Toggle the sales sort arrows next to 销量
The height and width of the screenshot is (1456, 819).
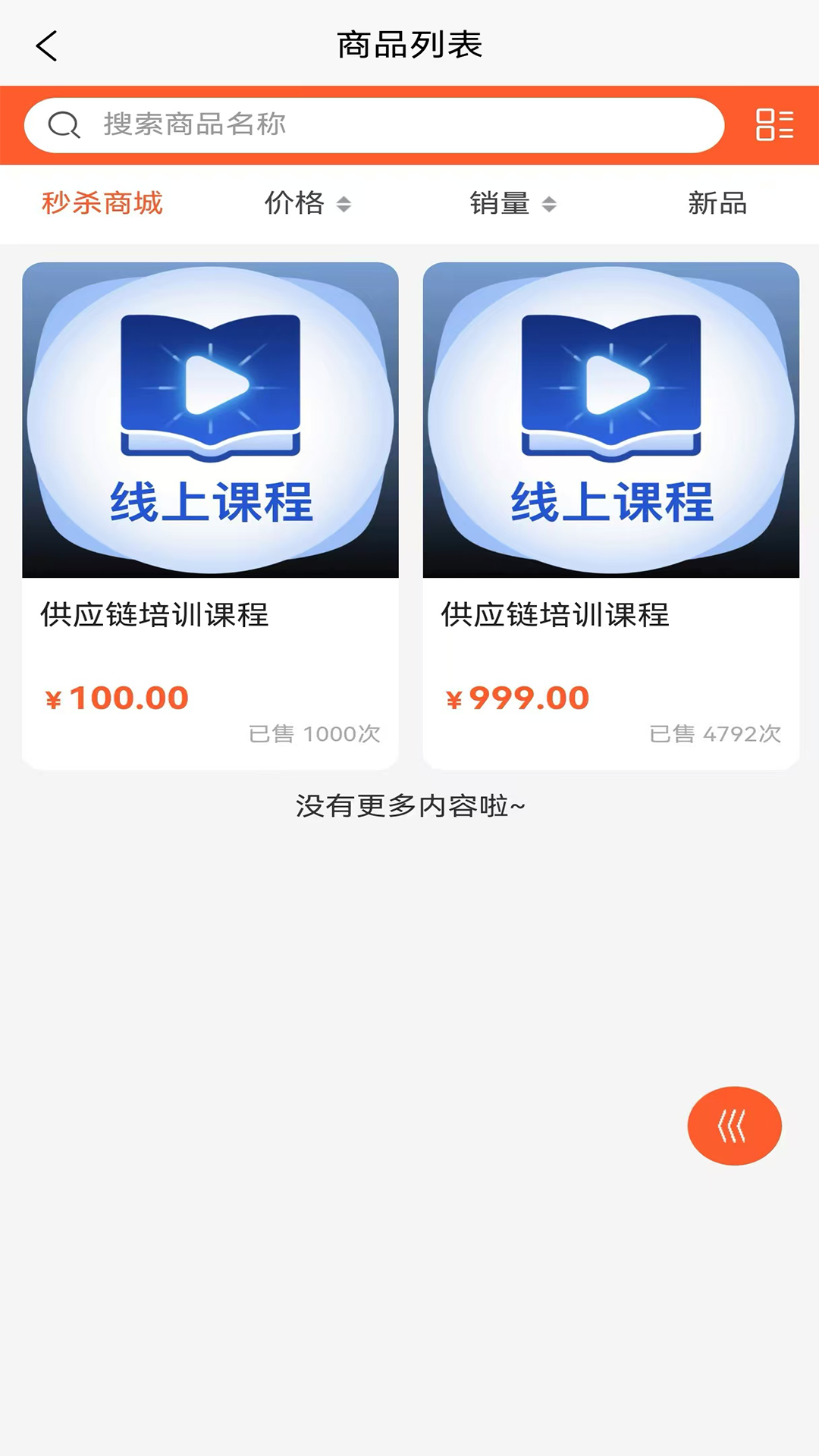548,203
